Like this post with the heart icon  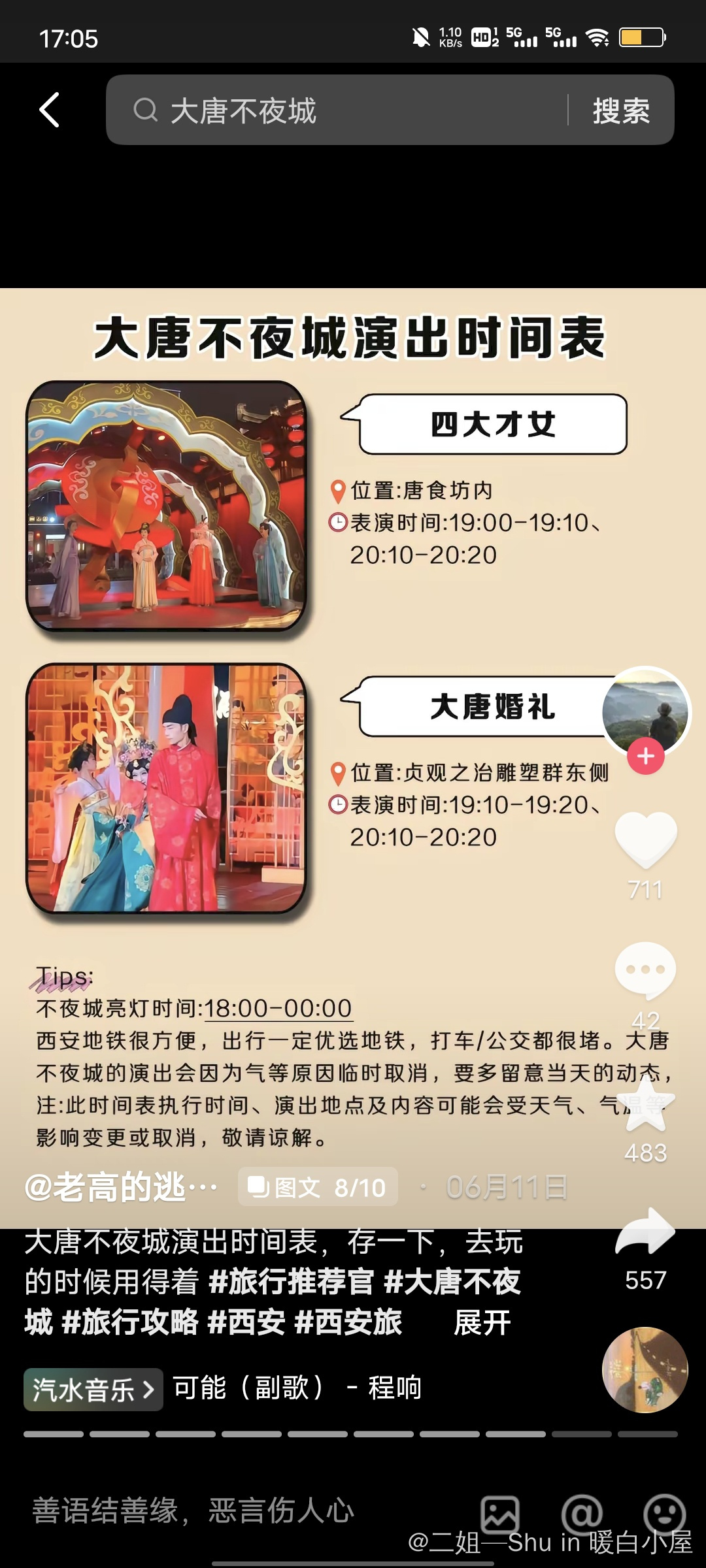pos(645,838)
